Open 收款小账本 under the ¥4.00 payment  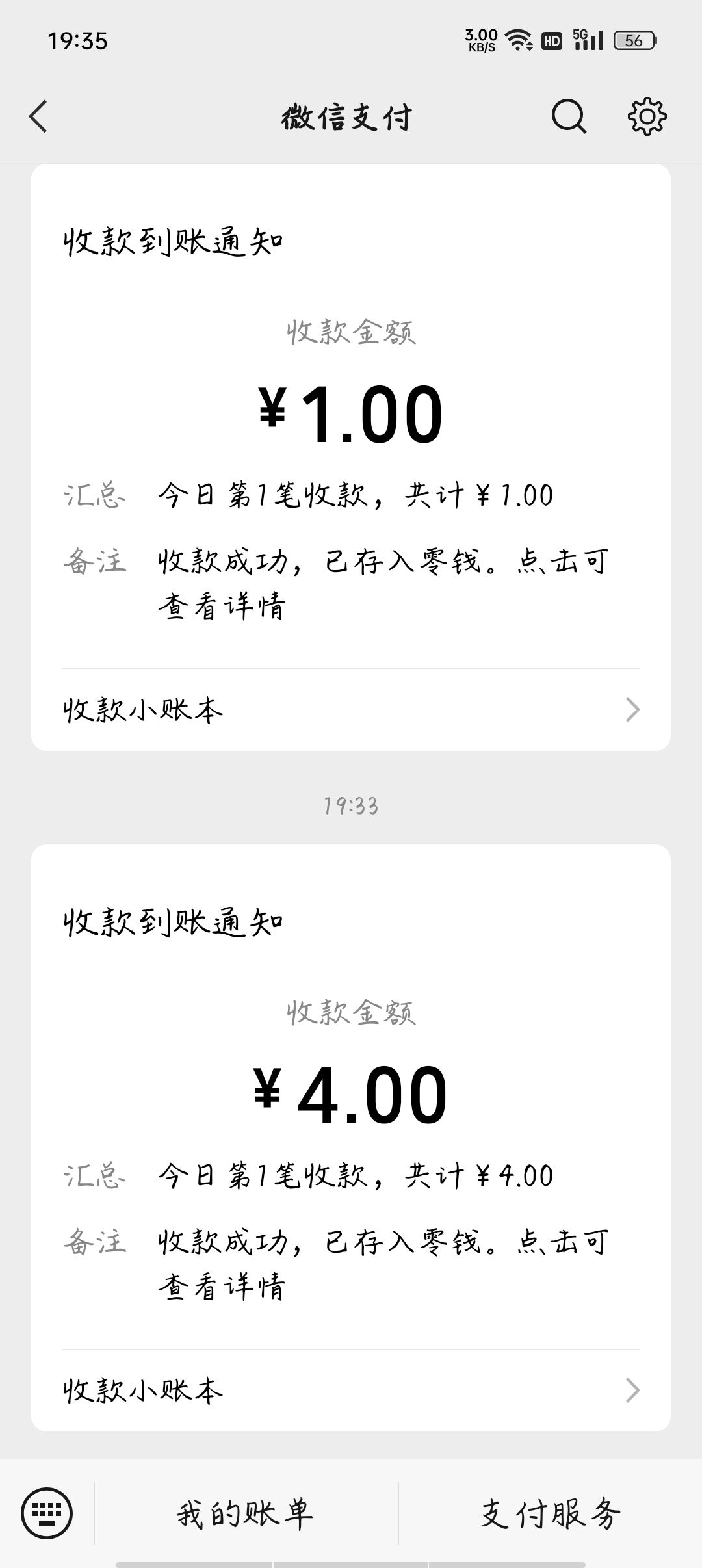click(351, 1391)
